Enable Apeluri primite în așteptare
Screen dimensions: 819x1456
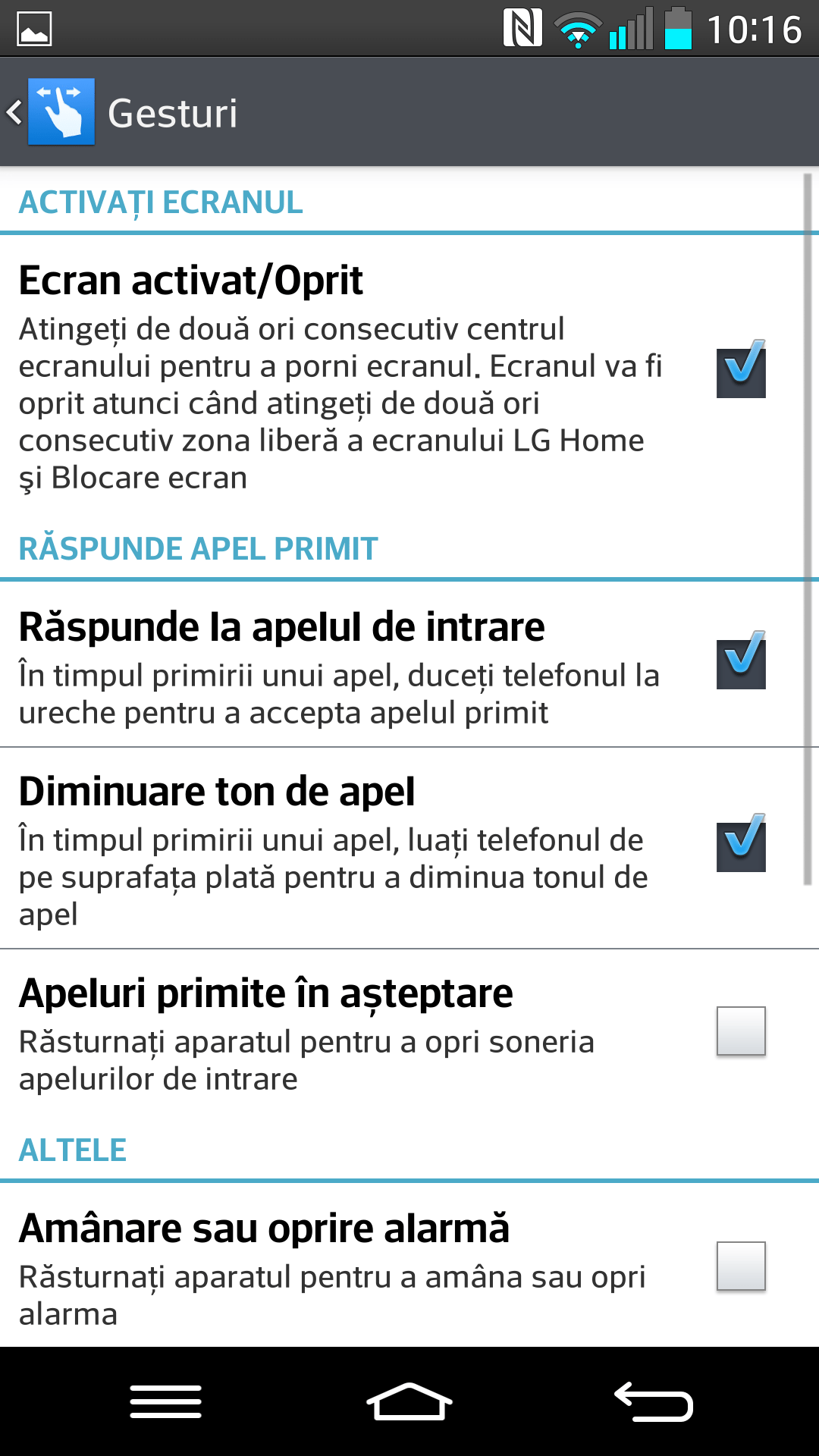pos(741,1031)
